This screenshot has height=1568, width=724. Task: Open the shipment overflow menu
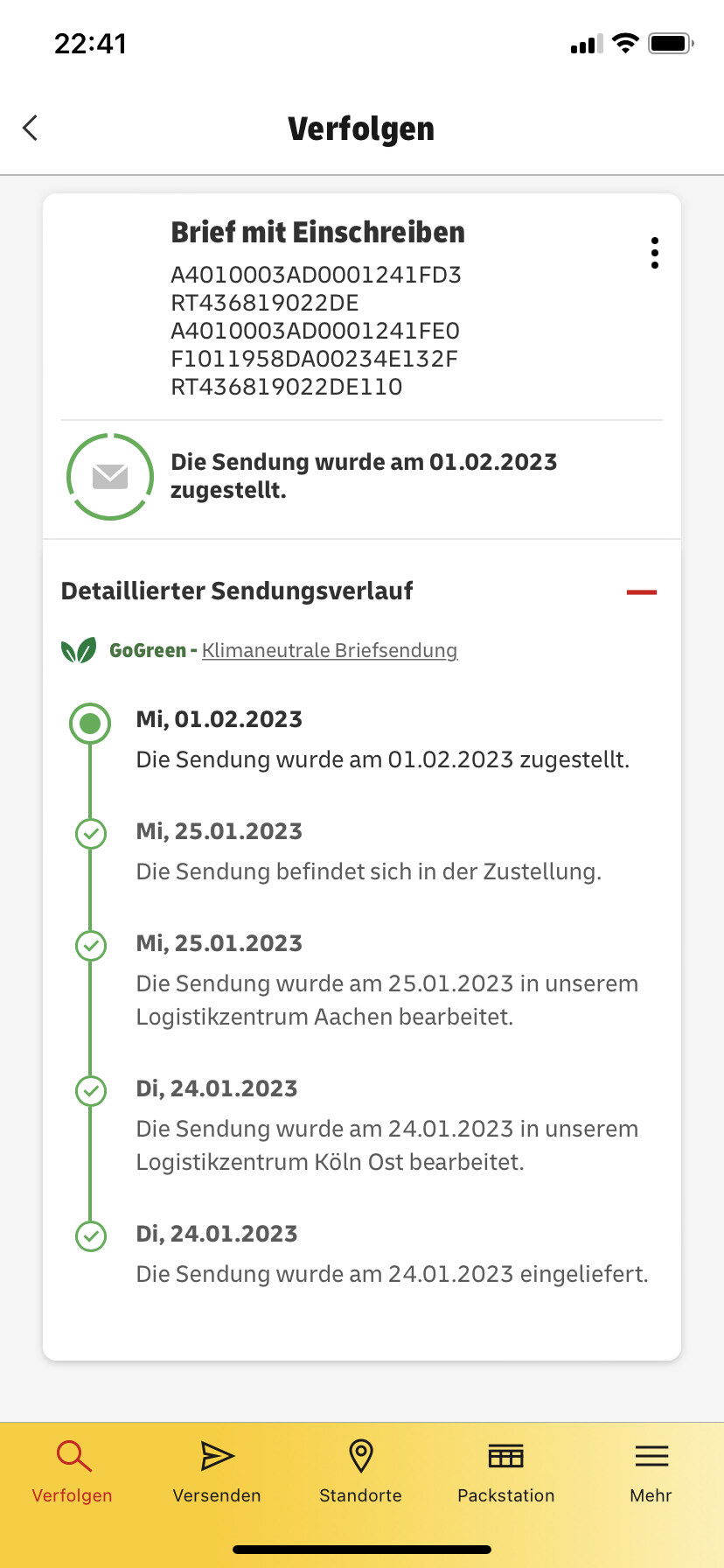coord(654,253)
